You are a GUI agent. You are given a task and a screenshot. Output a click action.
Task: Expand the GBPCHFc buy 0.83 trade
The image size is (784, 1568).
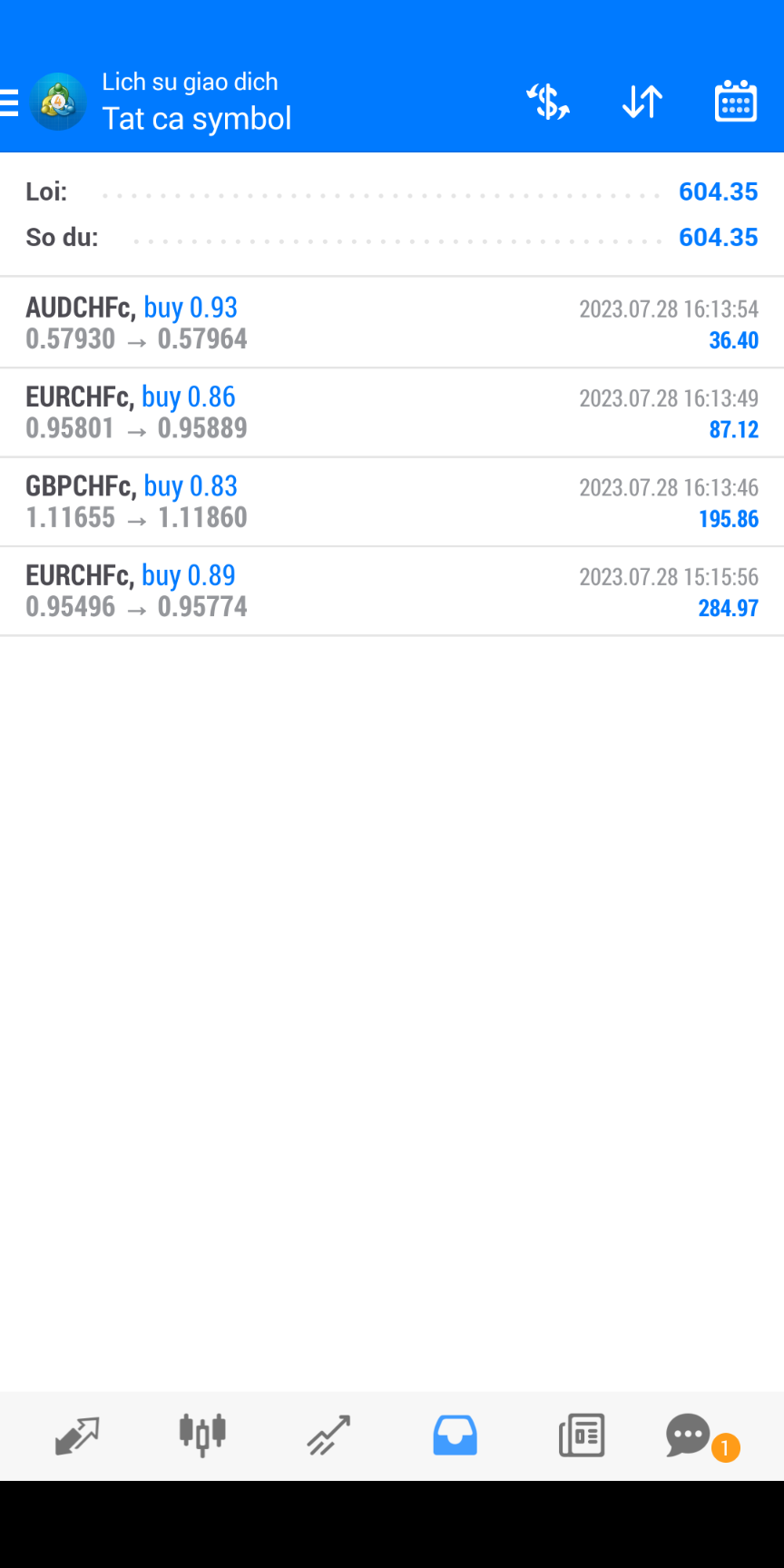pos(392,502)
